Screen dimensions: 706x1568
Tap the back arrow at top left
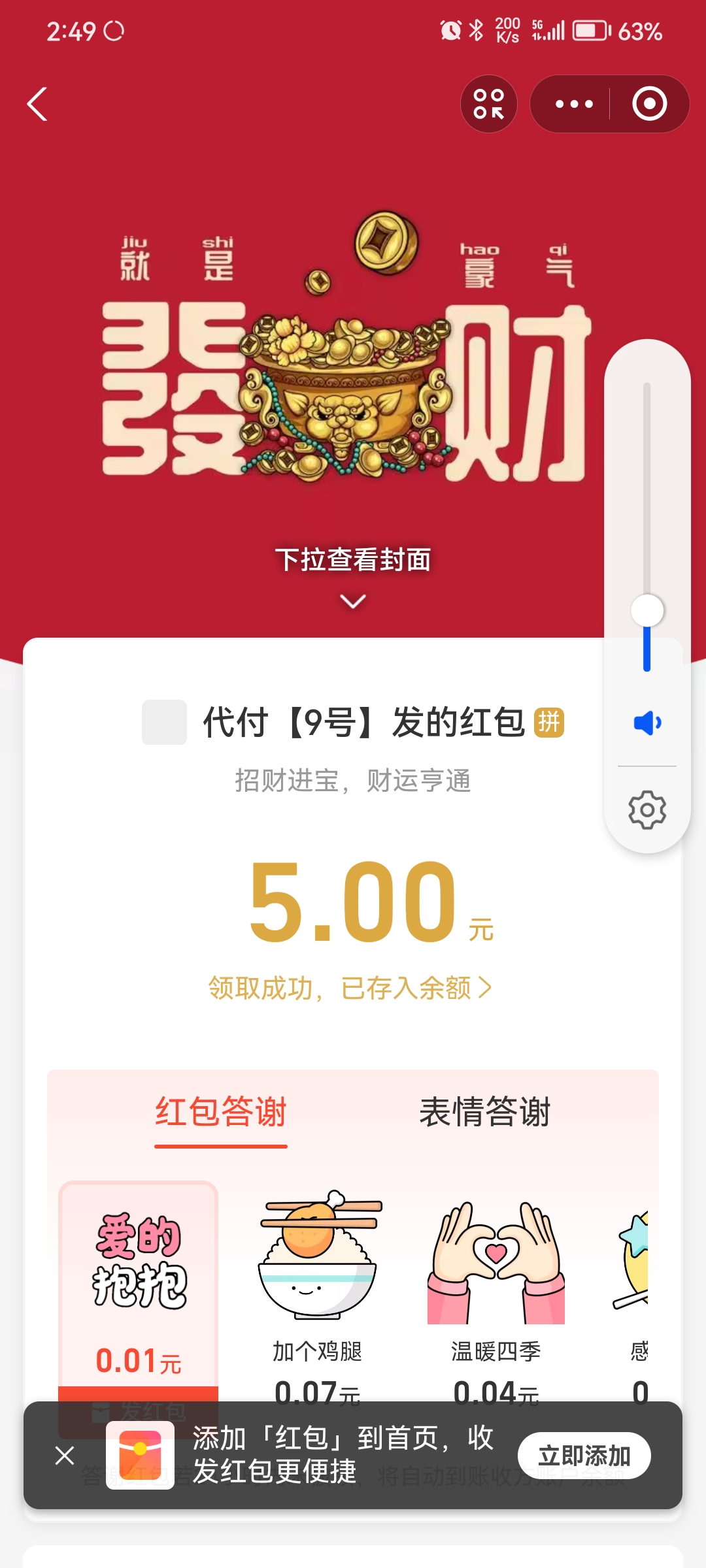click(x=37, y=105)
